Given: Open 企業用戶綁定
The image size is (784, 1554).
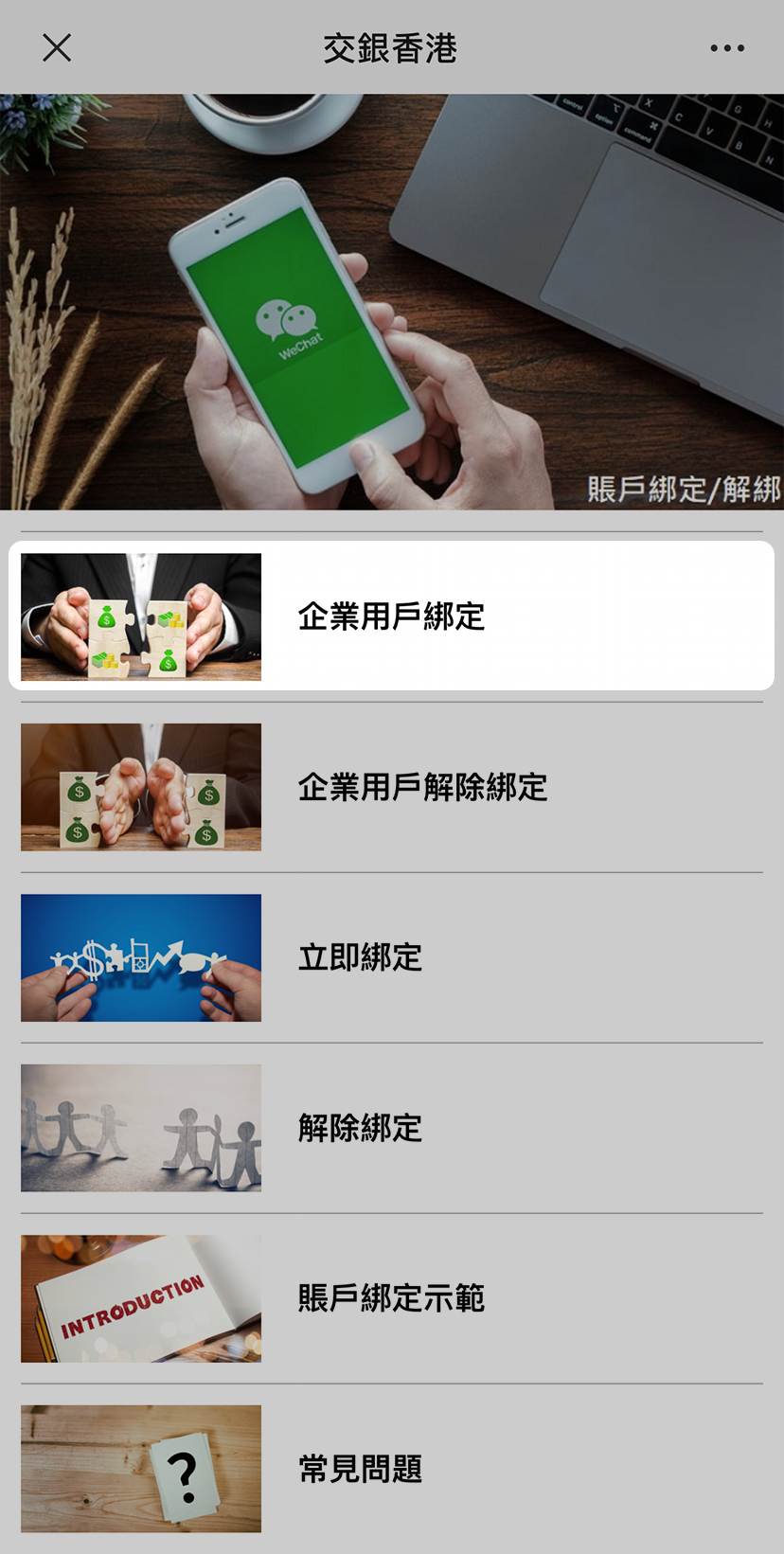Looking at the screenshot, I should 391,616.
